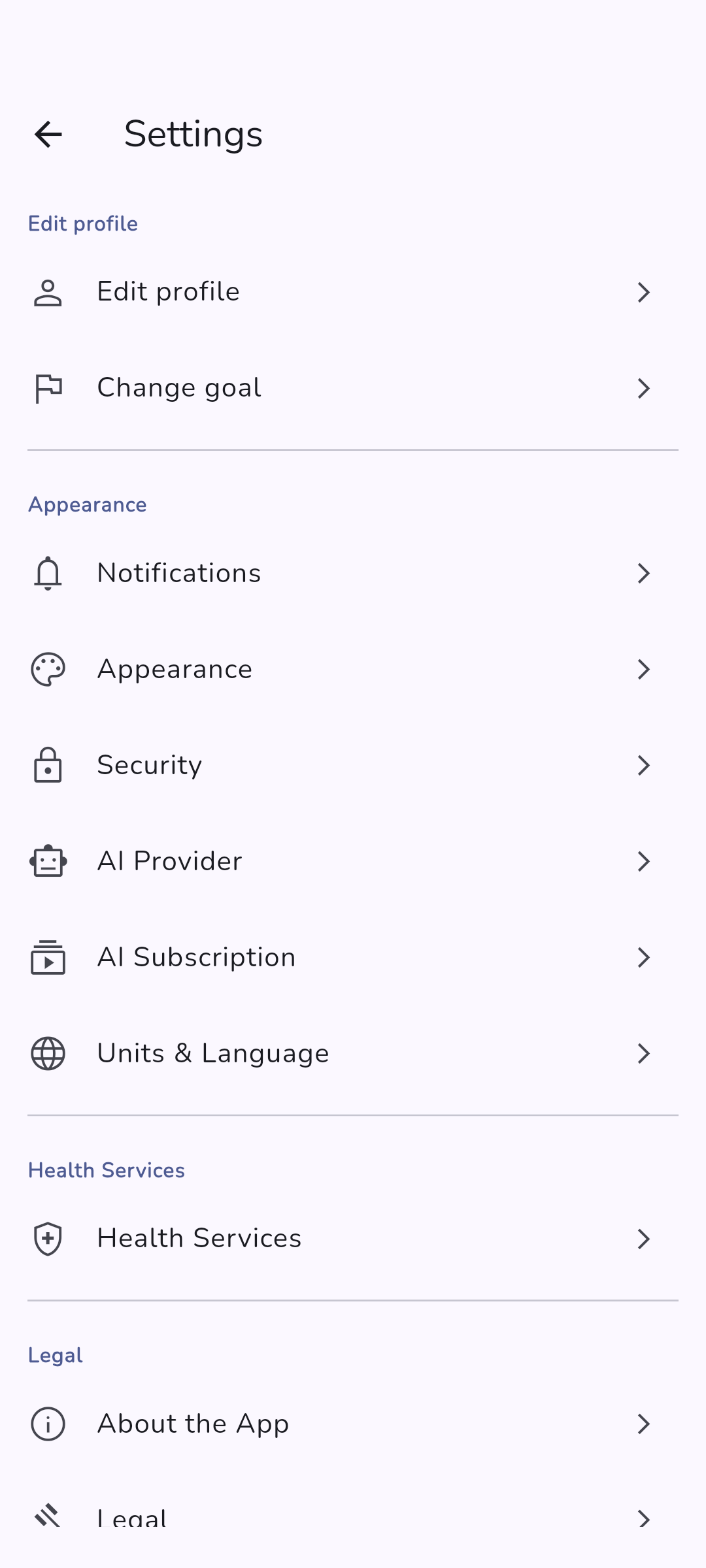The height and width of the screenshot is (1568, 706).
Task: Open Units & Language settings
Action: pos(353,1054)
